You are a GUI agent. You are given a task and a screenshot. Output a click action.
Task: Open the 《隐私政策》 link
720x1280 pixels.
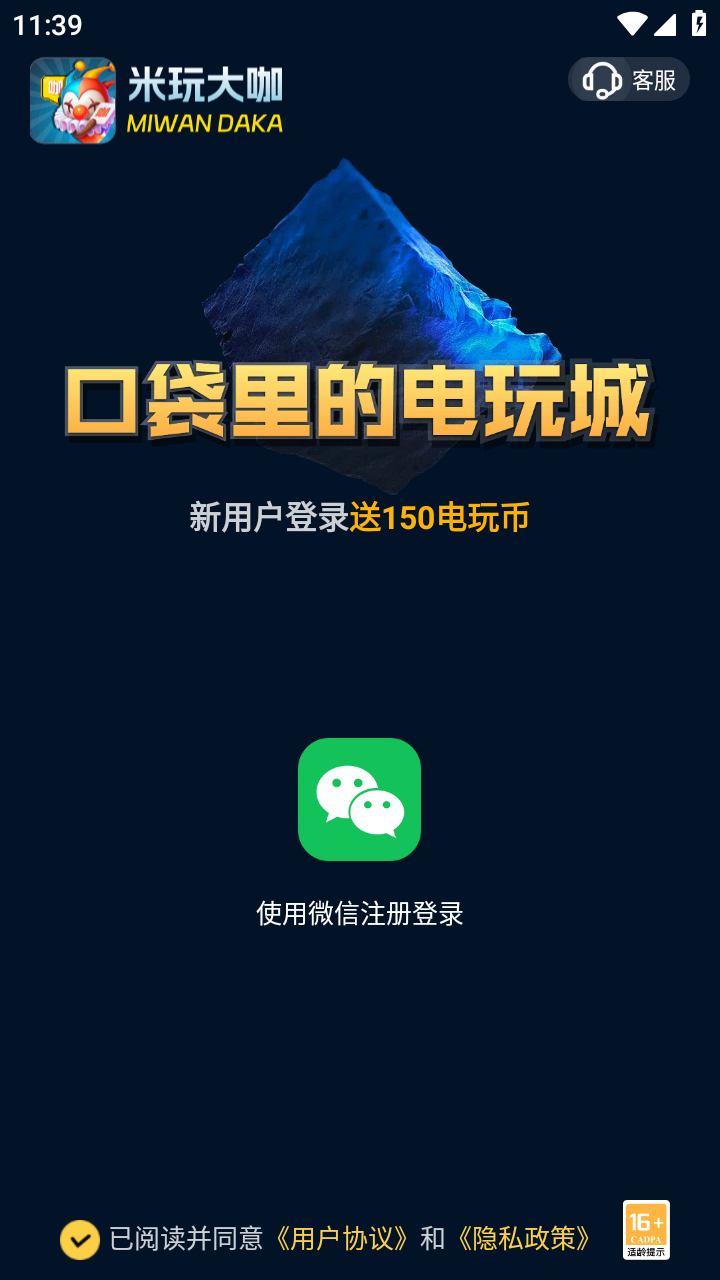pyautogui.click(x=523, y=1239)
